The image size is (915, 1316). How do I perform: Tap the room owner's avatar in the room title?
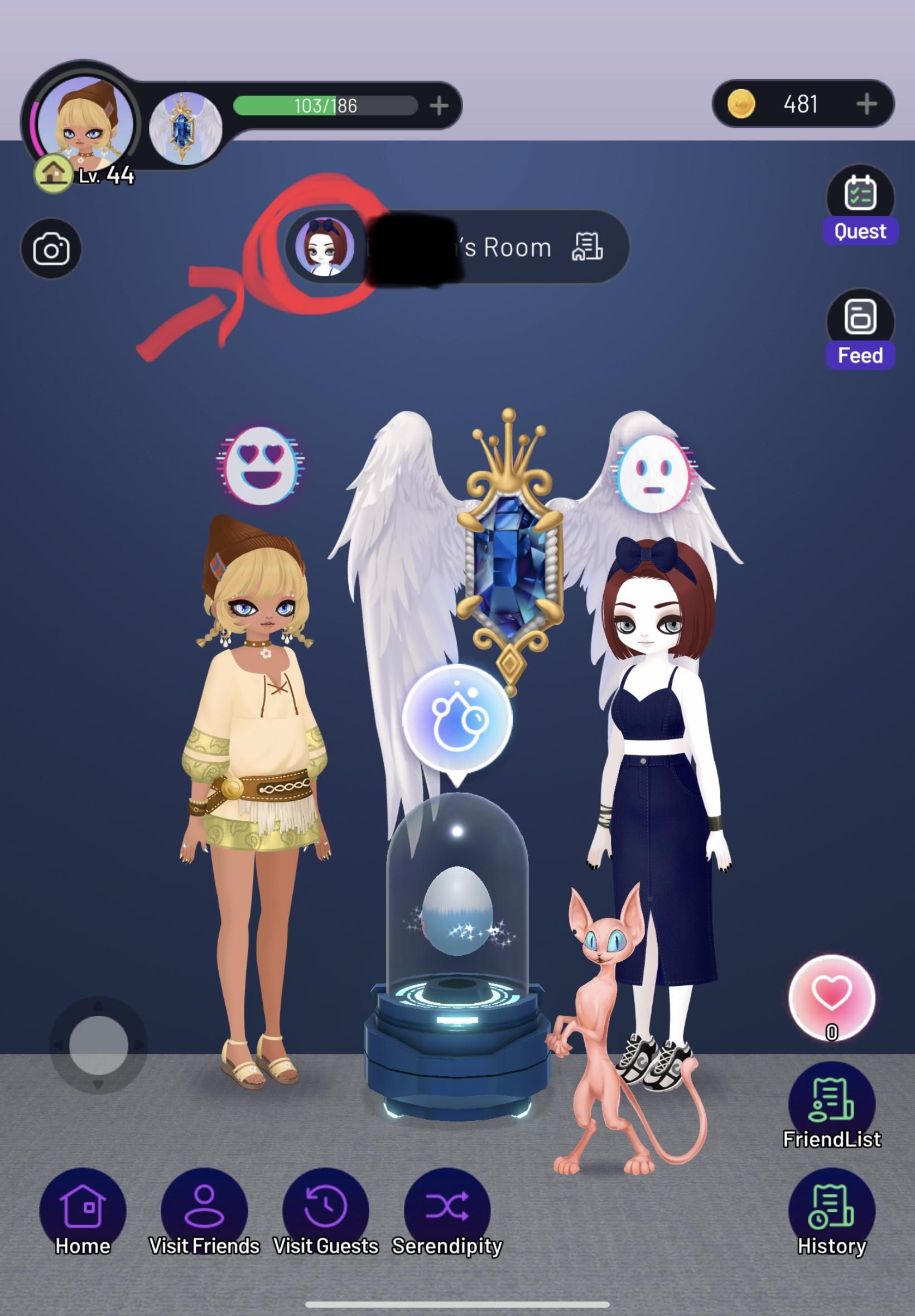click(x=325, y=247)
